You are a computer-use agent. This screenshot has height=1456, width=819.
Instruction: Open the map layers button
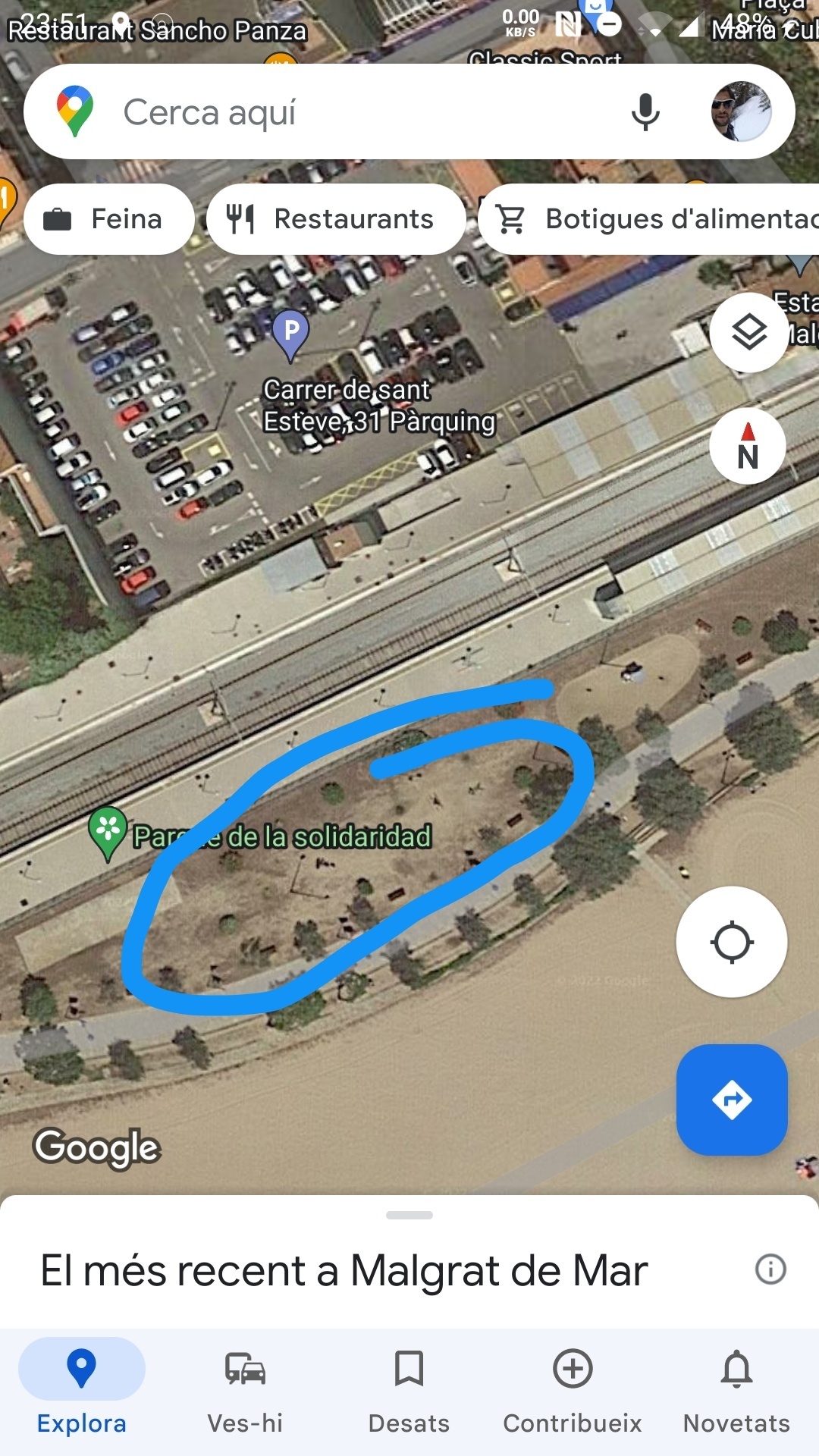(748, 332)
